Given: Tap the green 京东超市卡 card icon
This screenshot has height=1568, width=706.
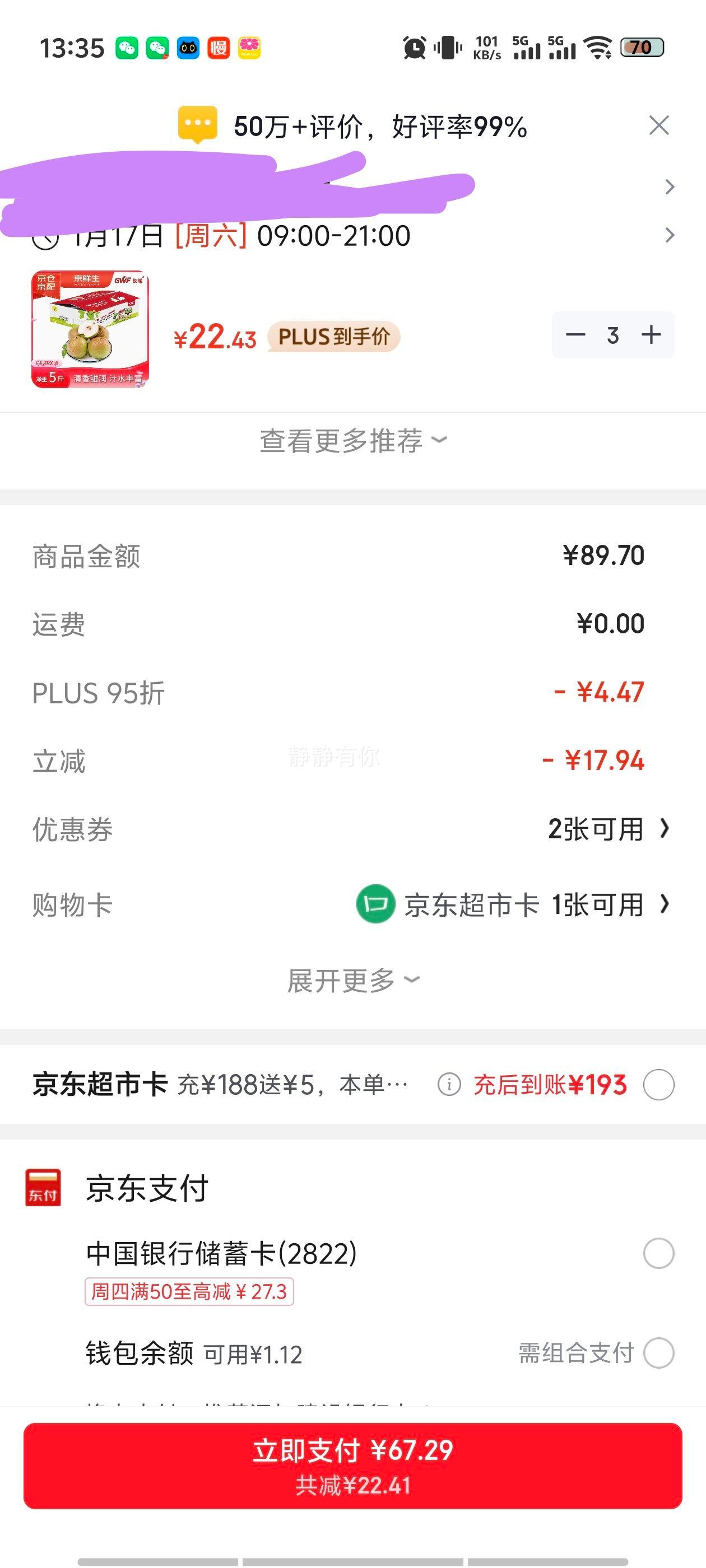Looking at the screenshot, I should click(x=377, y=904).
